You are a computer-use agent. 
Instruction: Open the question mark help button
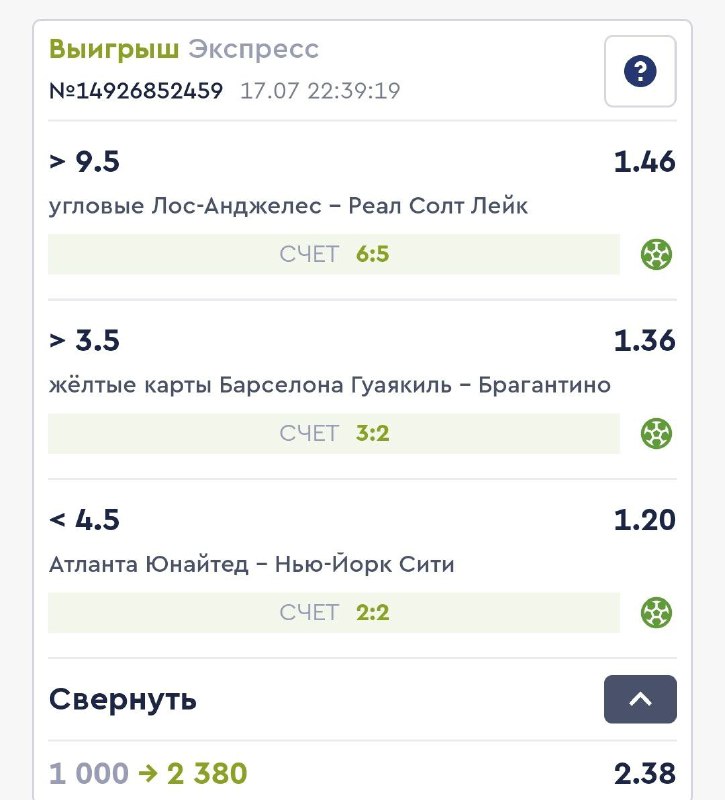point(640,71)
